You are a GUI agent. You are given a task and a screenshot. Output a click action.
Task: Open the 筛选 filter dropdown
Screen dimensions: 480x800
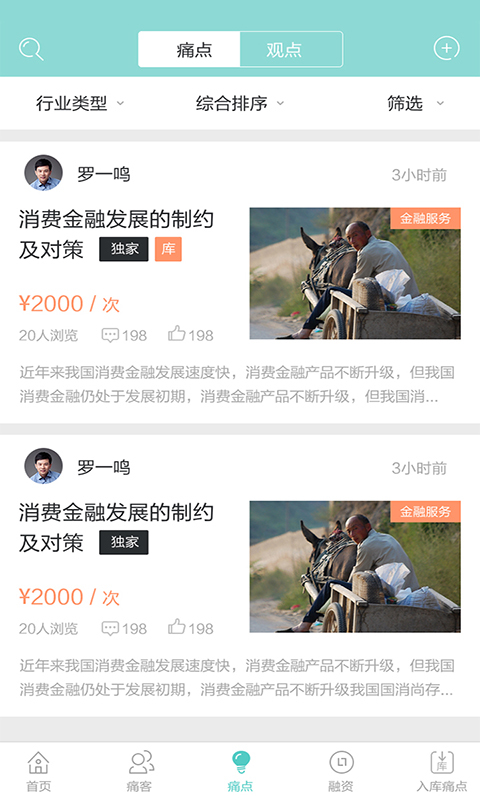tap(415, 103)
